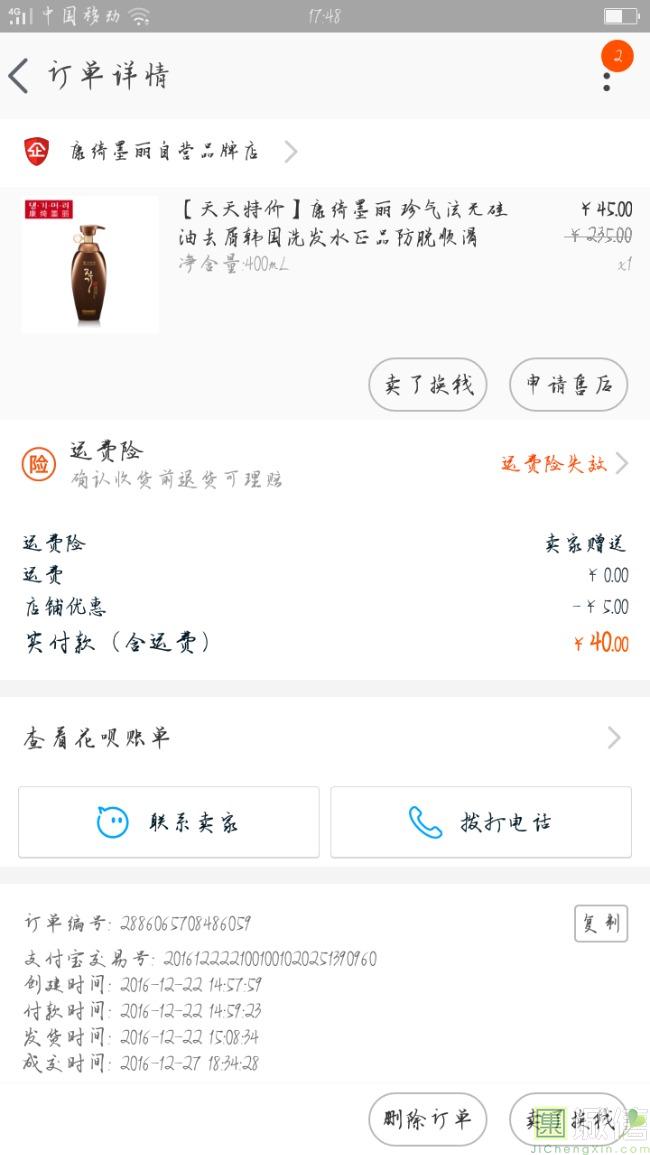Go back from 订单详情 page
The image size is (650, 1155).
(20, 76)
